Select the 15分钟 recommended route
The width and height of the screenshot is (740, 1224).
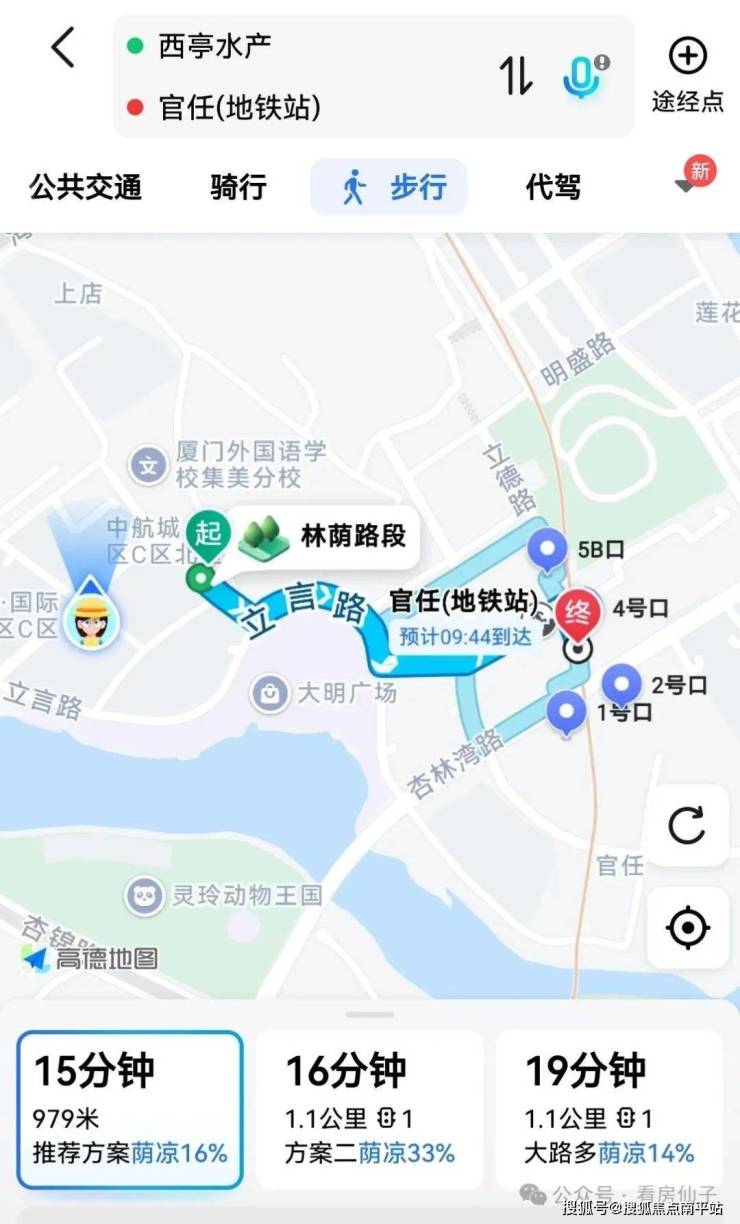pos(130,1110)
